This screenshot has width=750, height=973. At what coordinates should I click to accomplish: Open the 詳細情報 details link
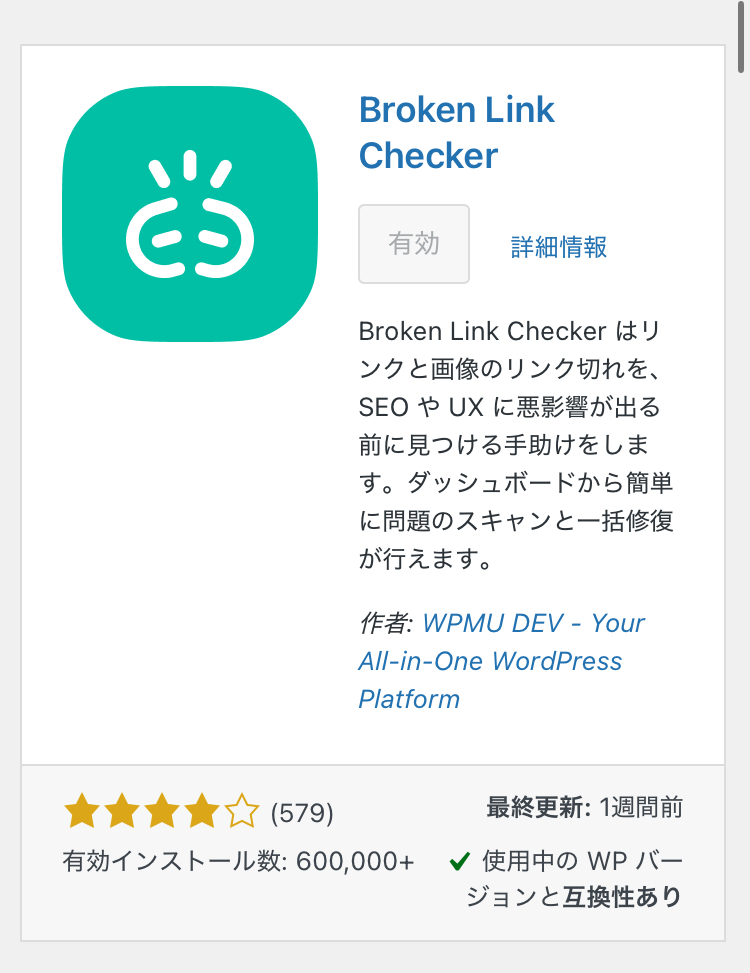pos(559,247)
